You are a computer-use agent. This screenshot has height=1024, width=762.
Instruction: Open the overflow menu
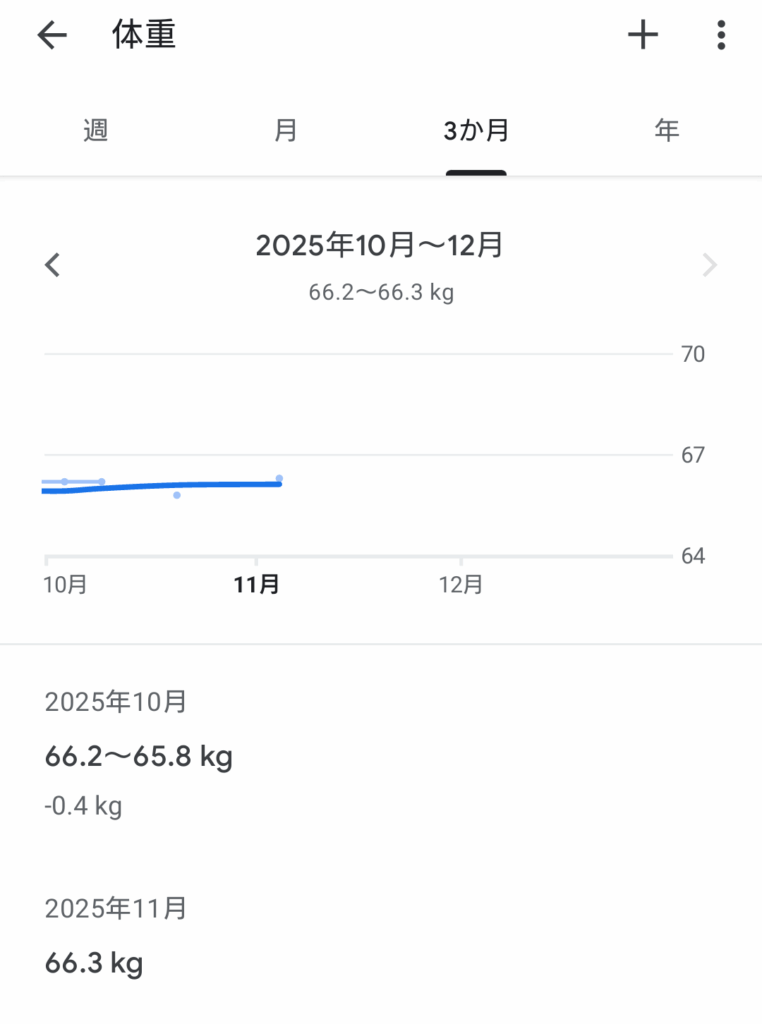point(721,36)
